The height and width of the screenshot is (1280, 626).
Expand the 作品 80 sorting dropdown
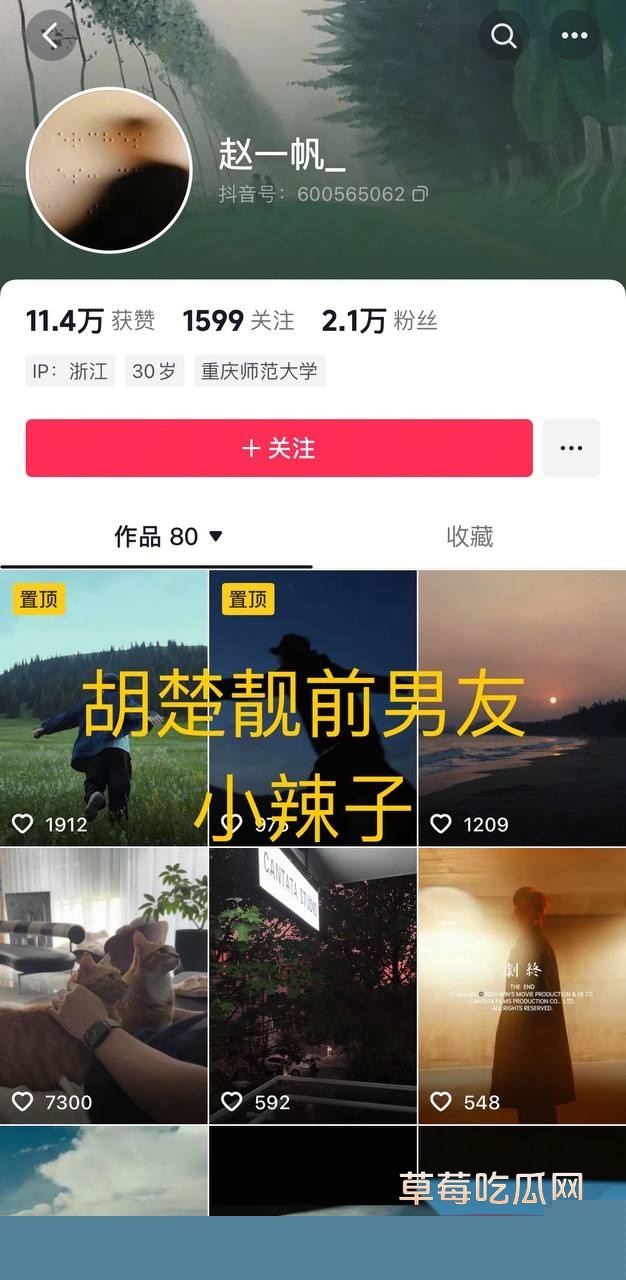pyautogui.click(x=215, y=537)
